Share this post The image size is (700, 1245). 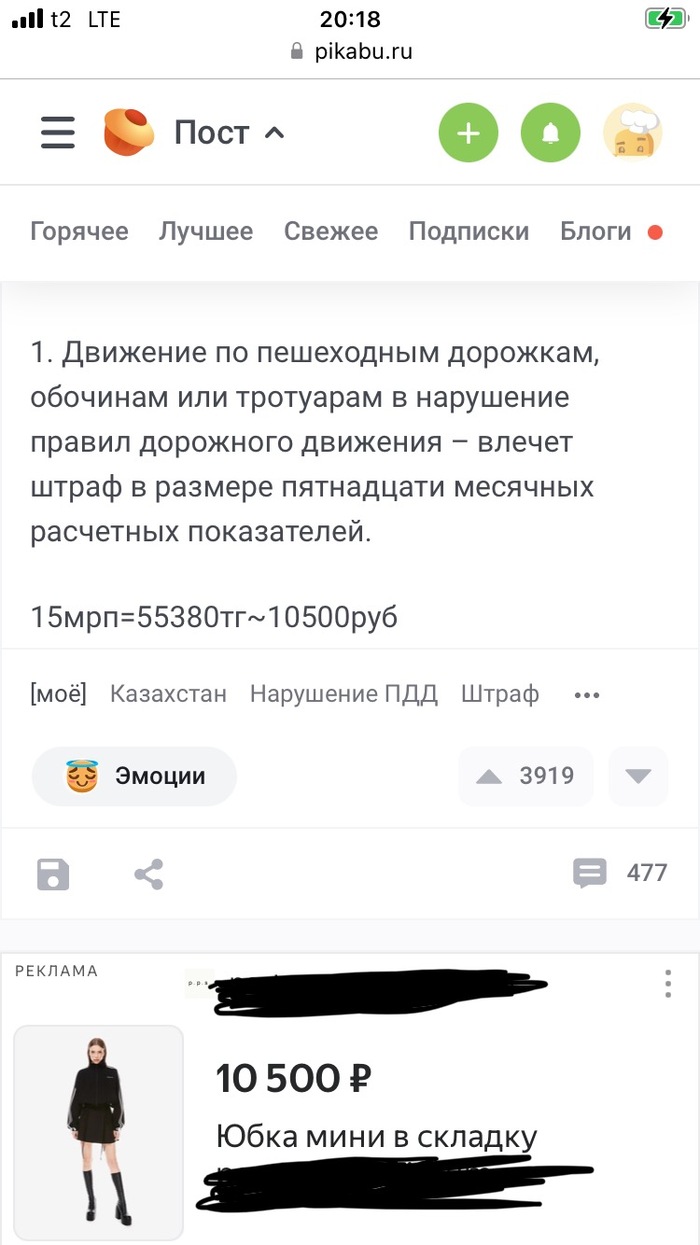pos(149,874)
